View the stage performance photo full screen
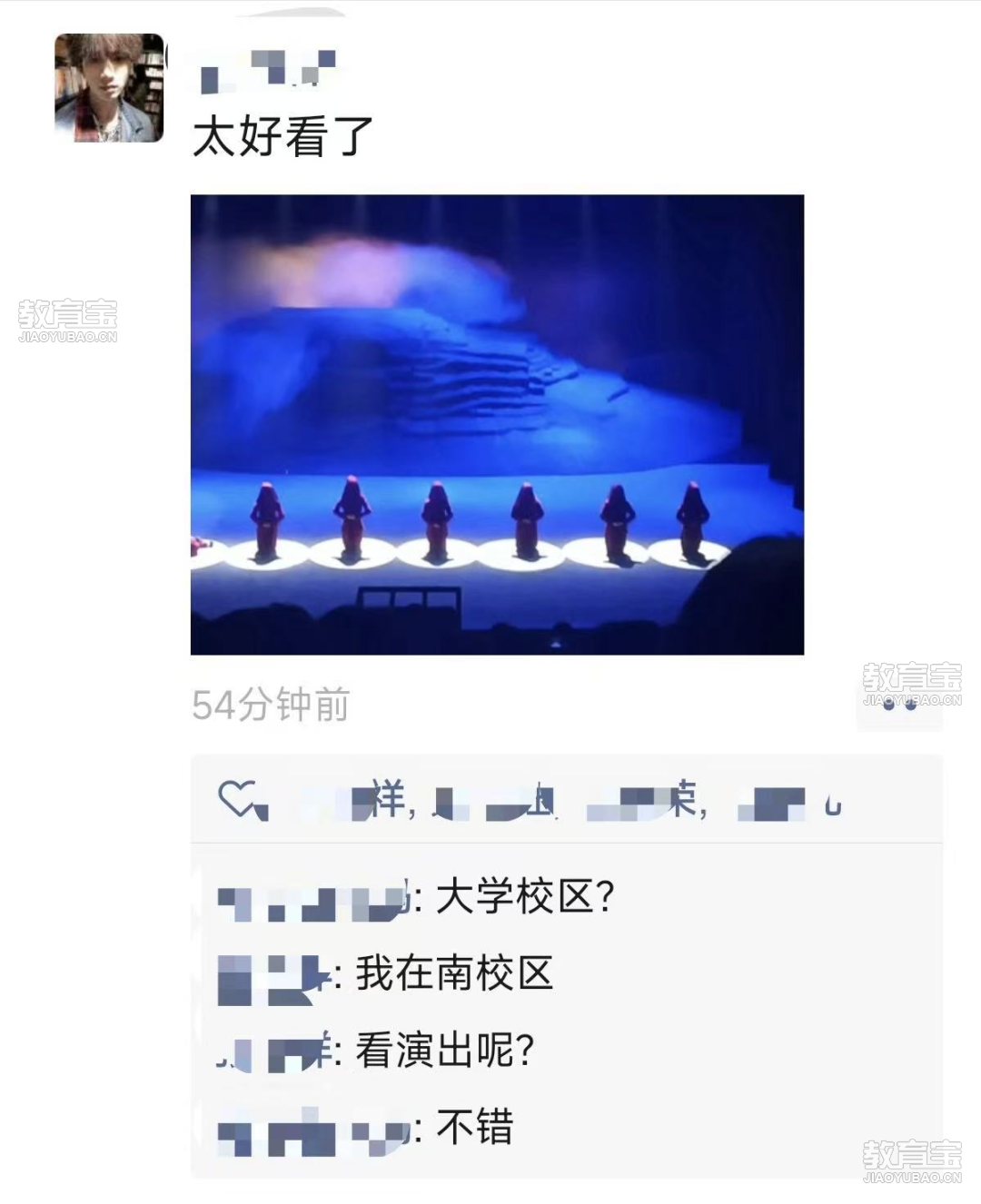The height and width of the screenshot is (1204, 981). [497, 424]
